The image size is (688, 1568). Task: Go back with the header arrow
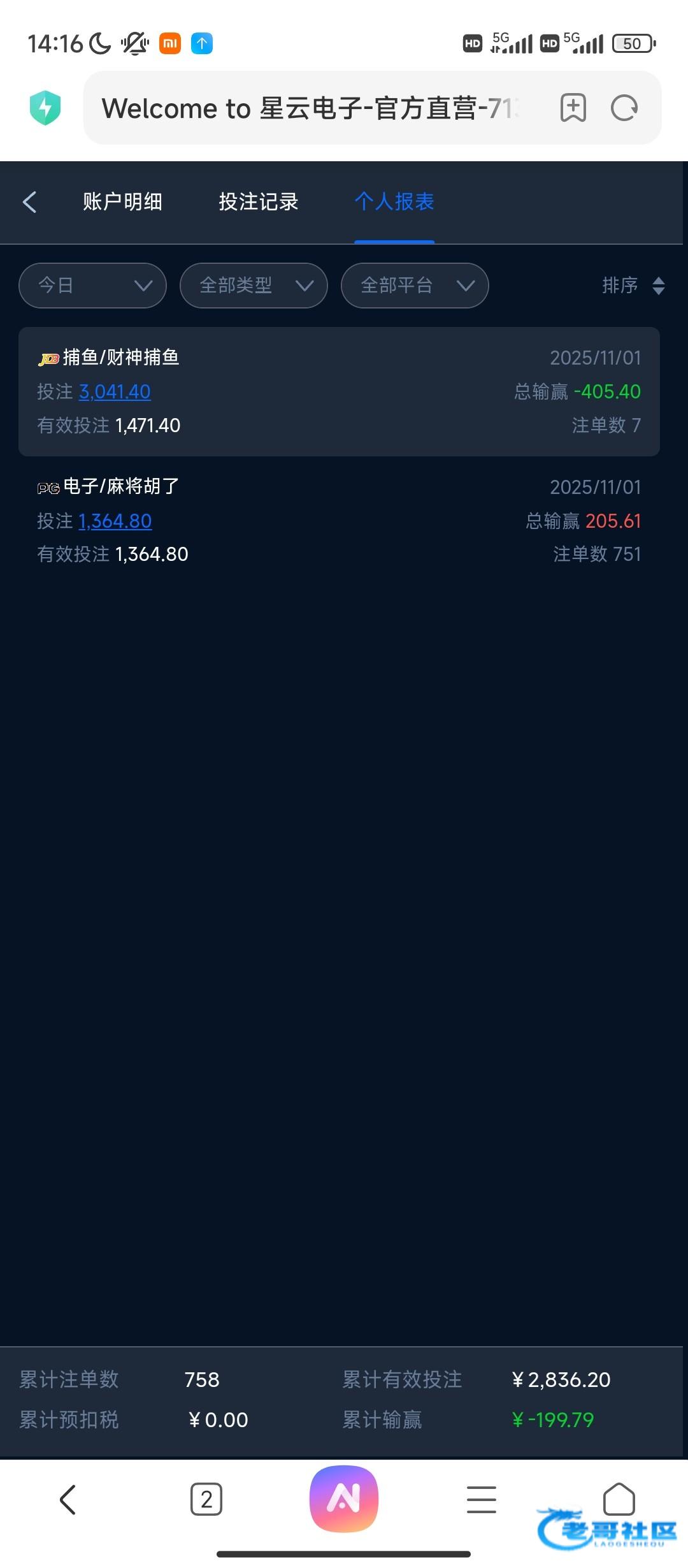coord(29,202)
